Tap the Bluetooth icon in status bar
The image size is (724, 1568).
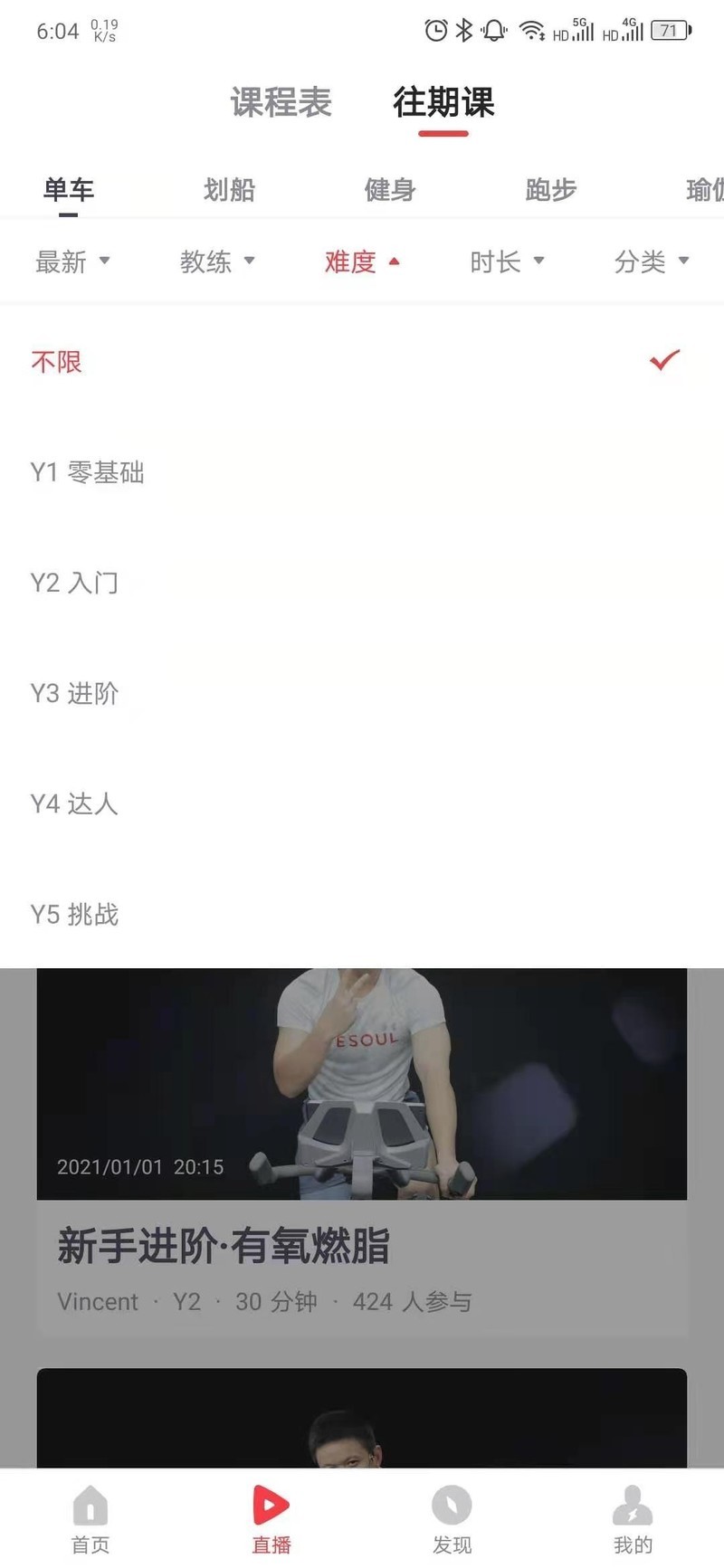[x=464, y=30]
